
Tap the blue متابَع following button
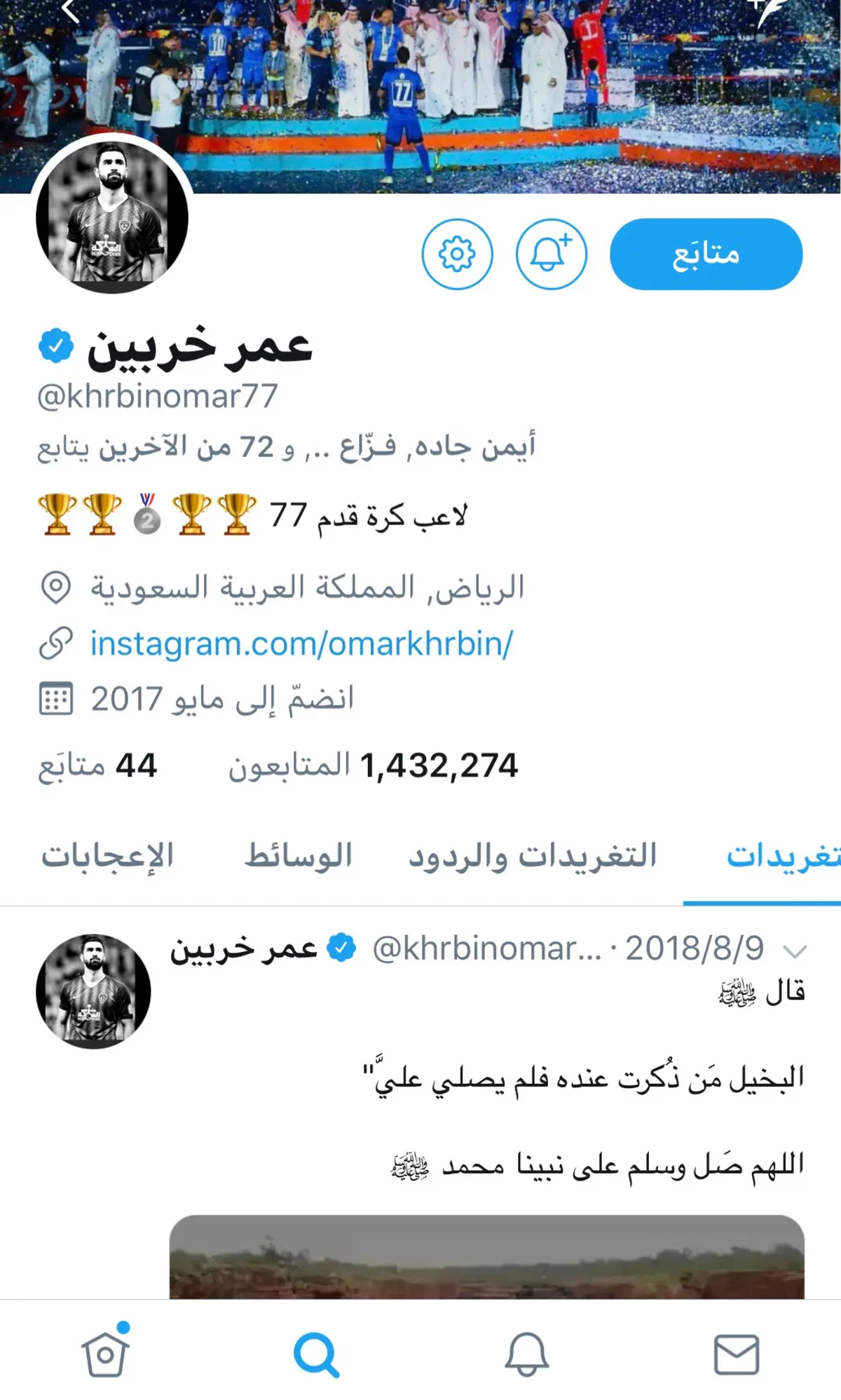pyautogui.click(x=706, y=254)
